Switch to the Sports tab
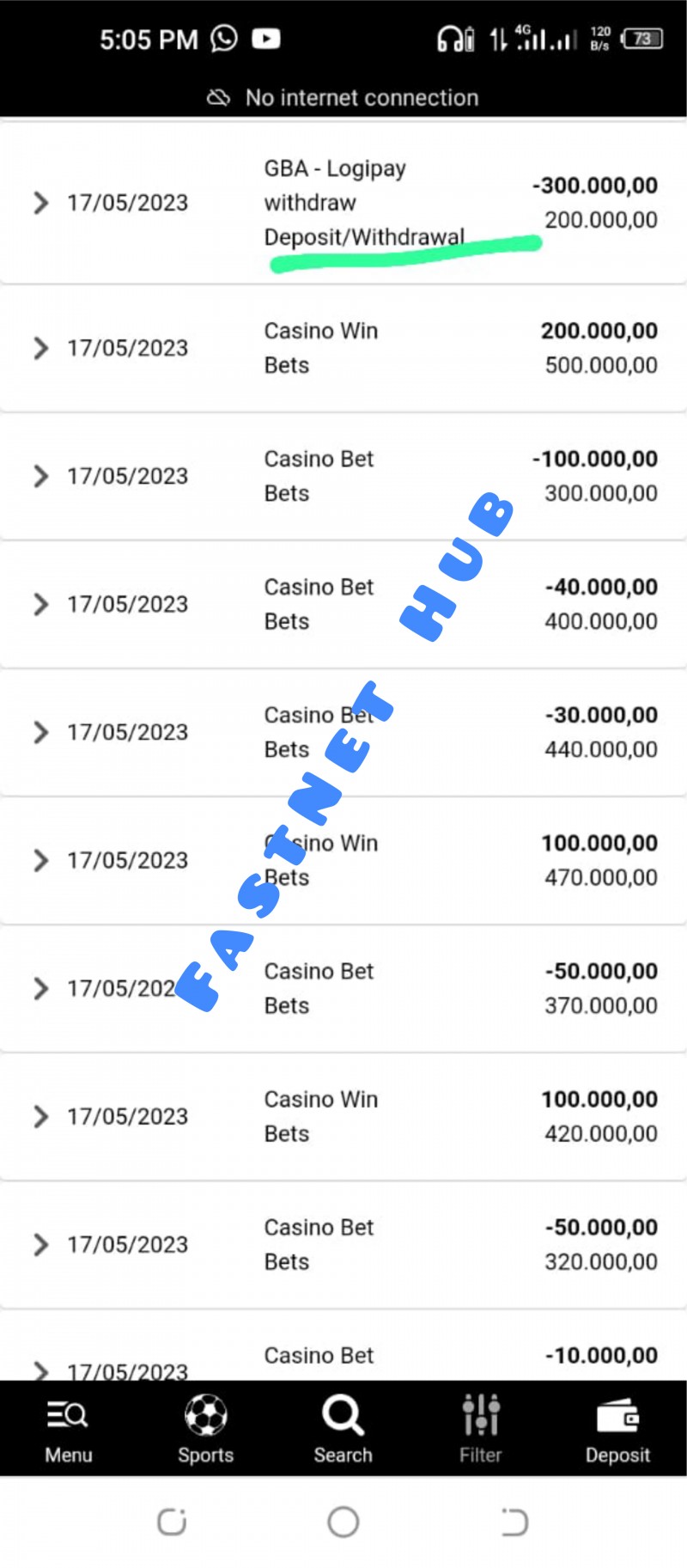 (x=206, y=1431)
